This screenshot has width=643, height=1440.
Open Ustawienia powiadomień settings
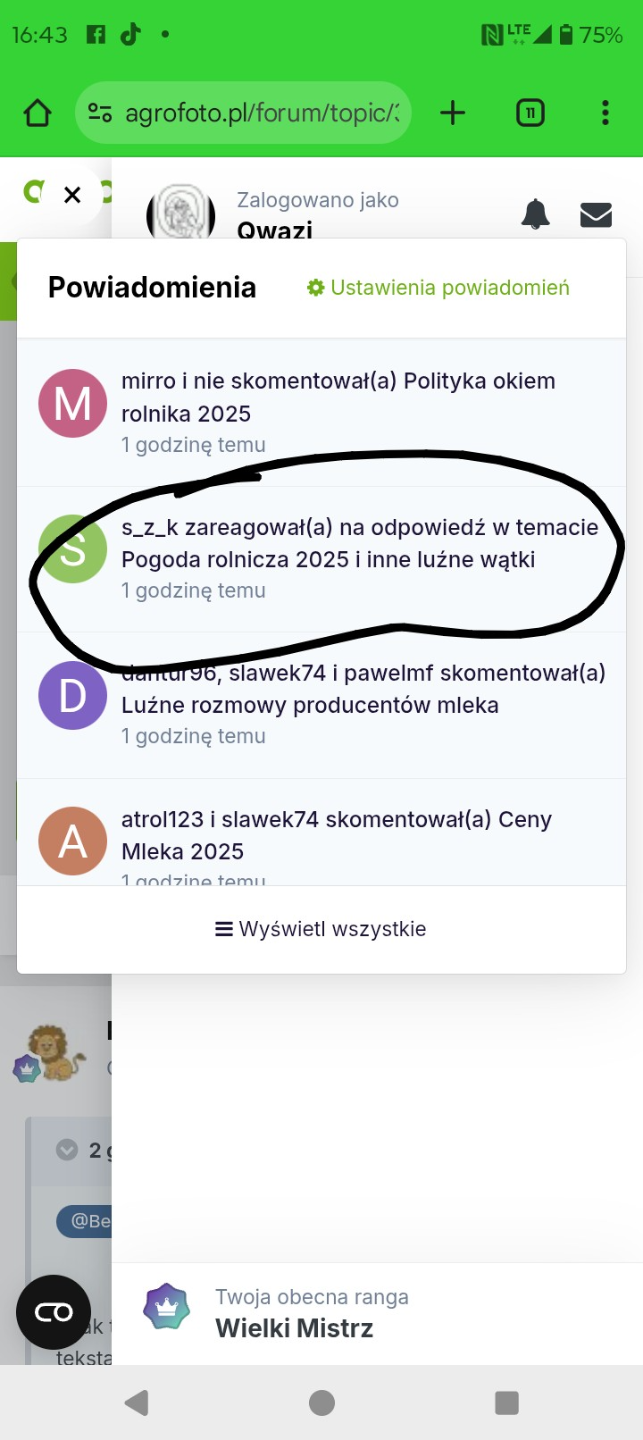click(x=438, y=288)
